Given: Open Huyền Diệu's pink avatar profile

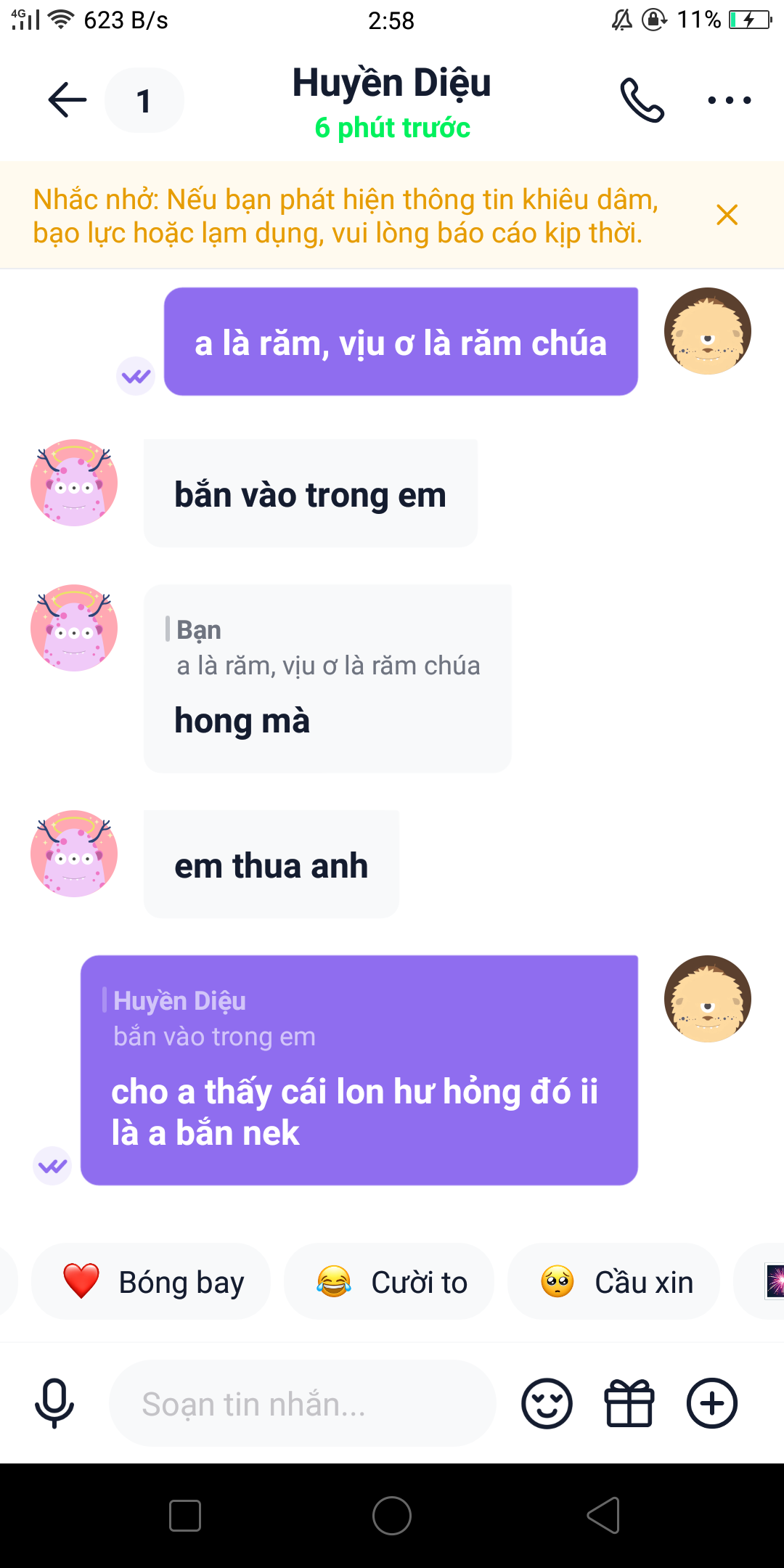Looking at the screenshot, I should 74,483.
